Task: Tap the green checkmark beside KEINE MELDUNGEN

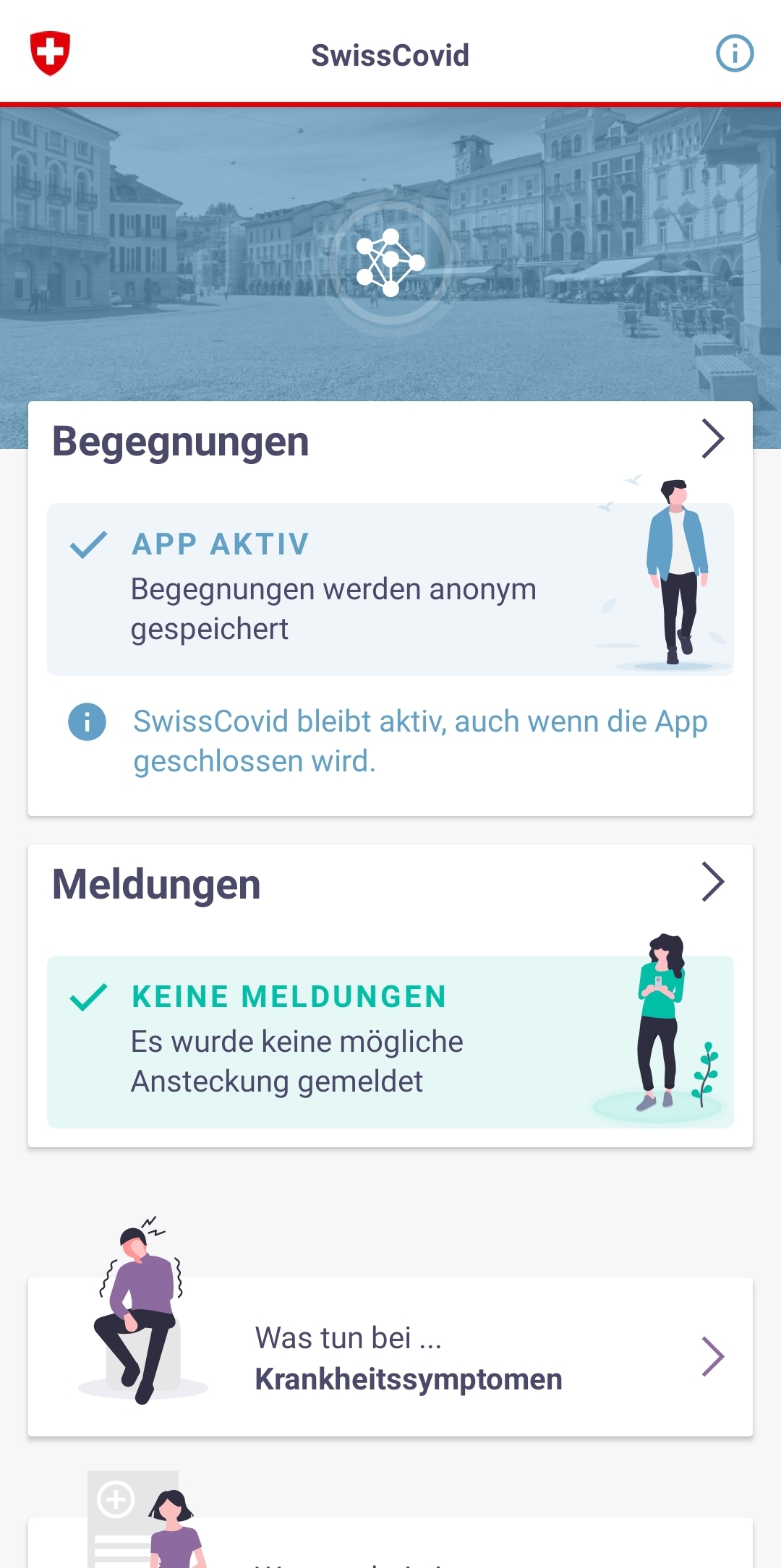Action: (88, 998)
